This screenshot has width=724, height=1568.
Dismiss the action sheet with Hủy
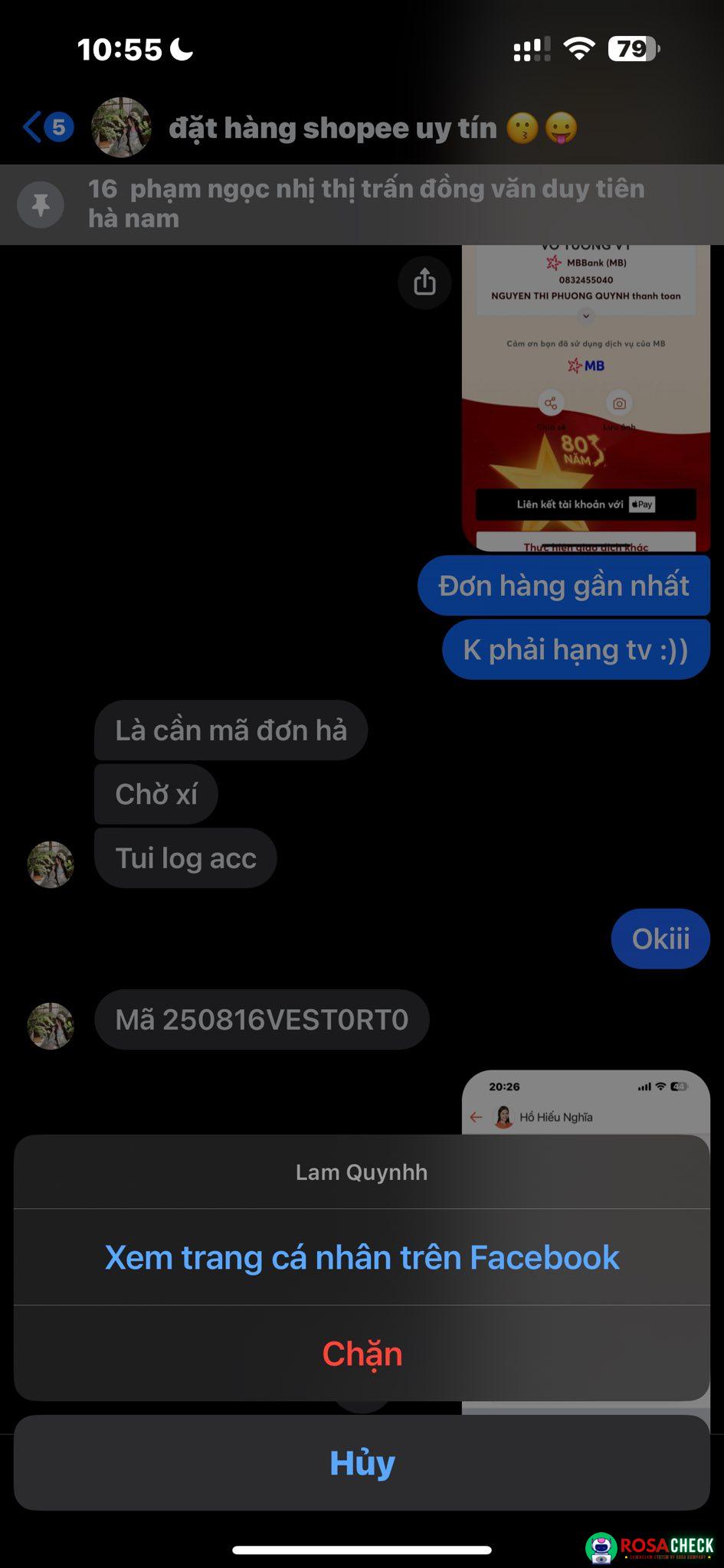tap(362, 1463)
